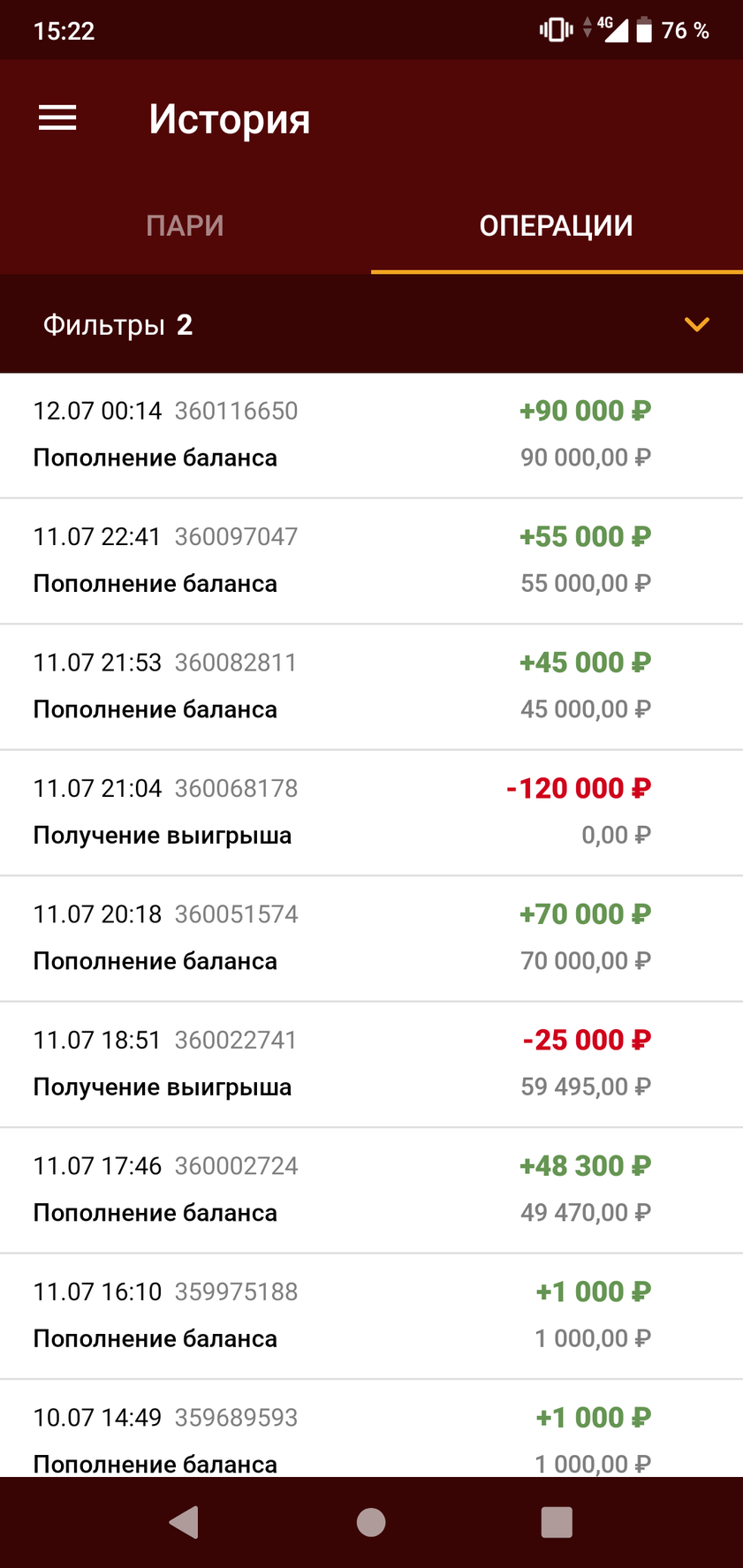
Task: Open the hamburger drawer menu
Action: click(57, 118)
